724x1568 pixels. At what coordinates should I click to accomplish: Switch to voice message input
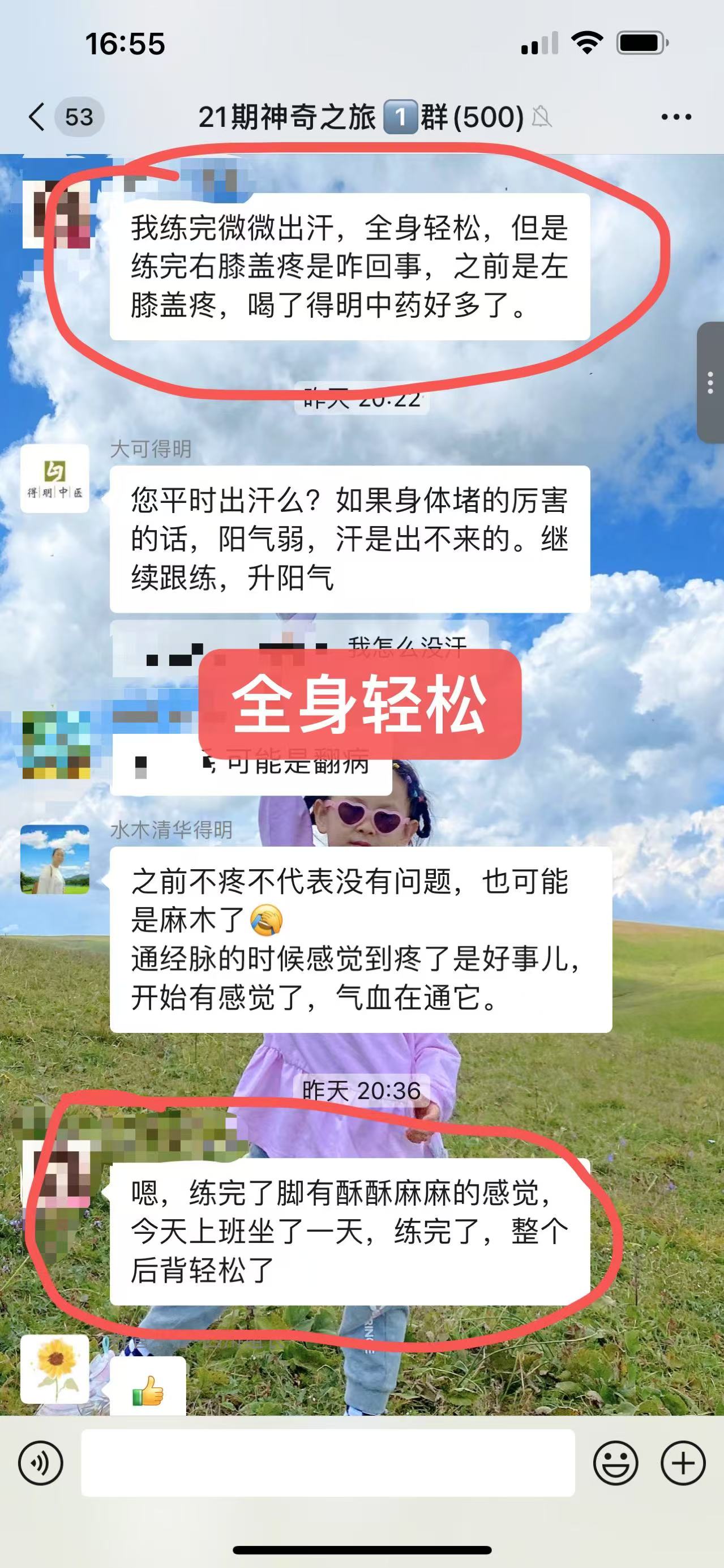(x=41, y=1463)
